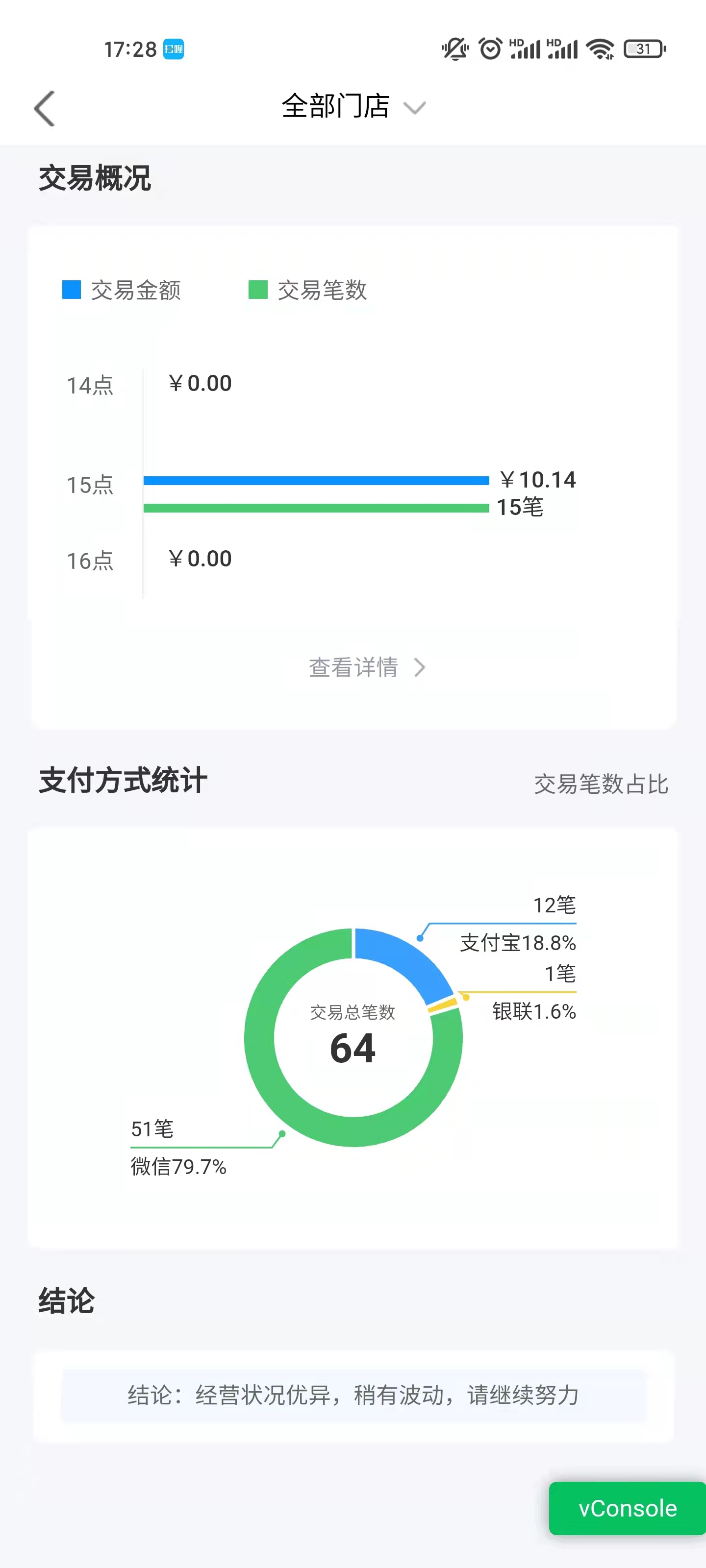Image resolution: width=706 pixels, height=1568 pixels.
Task: Open the vConsole debug panel
Action: (x=627, y=1508)
